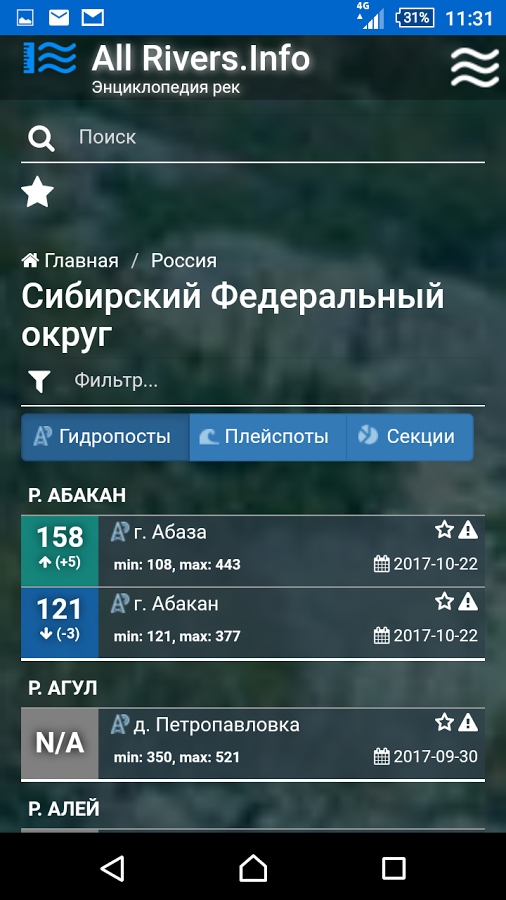Star г. Абаза as favorite
The image size is (506, 900).
444,530
